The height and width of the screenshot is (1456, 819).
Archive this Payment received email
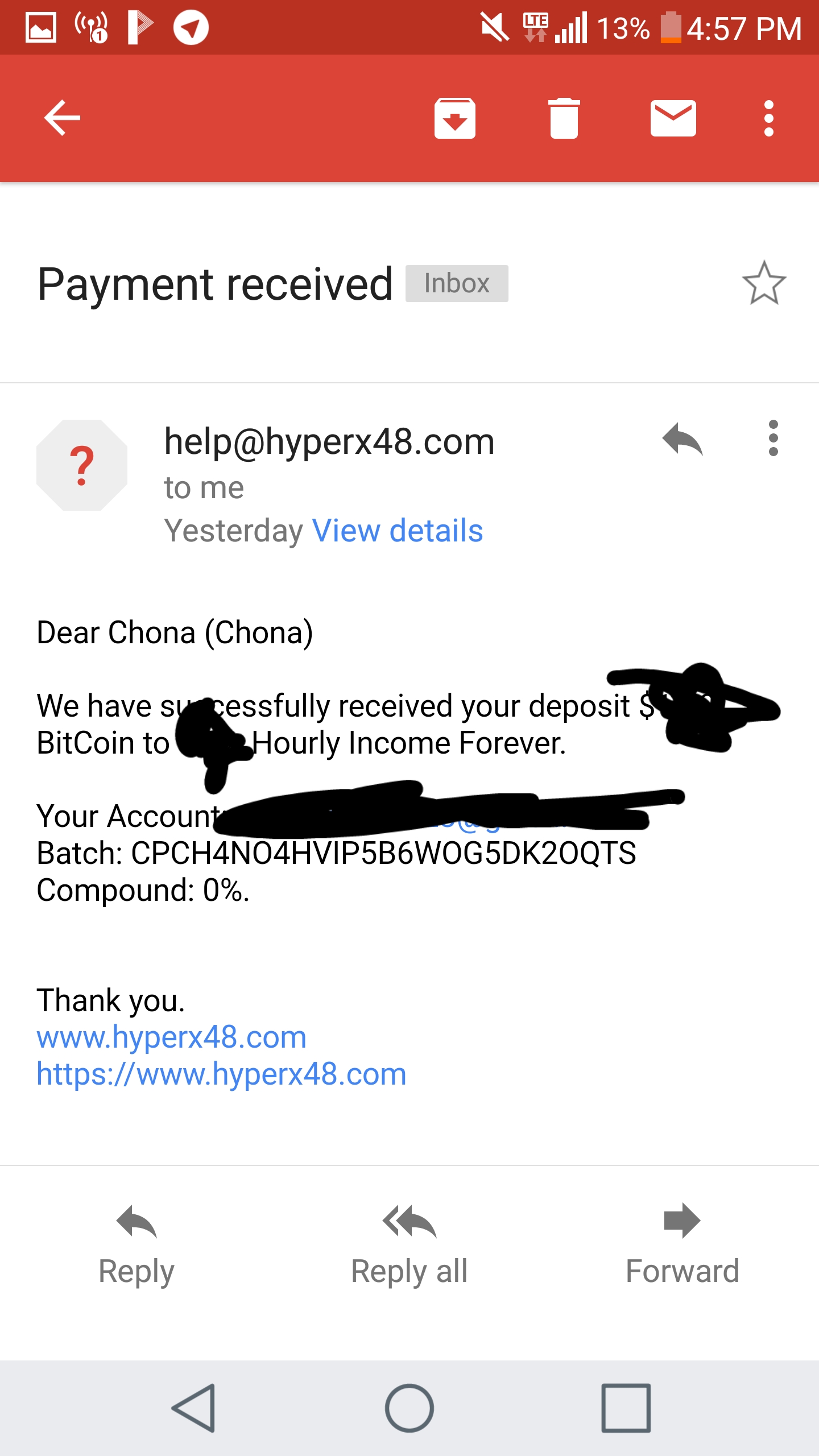click(454, 118)
